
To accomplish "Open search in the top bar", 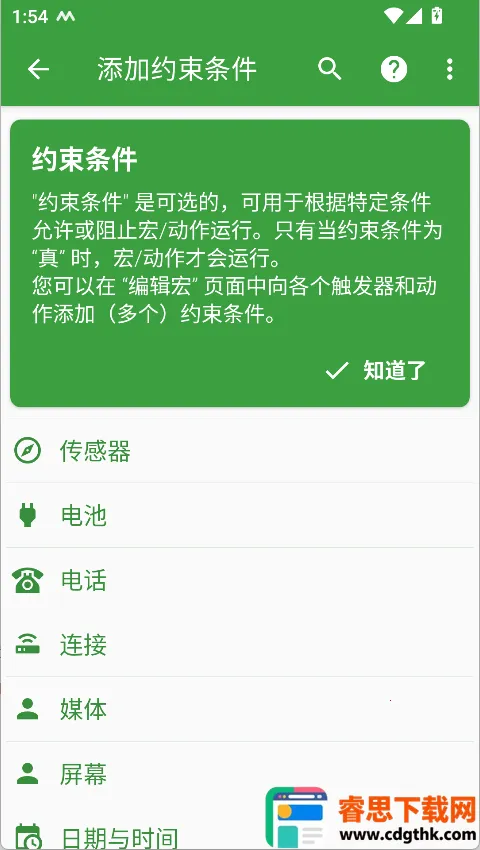I will 330,69.
